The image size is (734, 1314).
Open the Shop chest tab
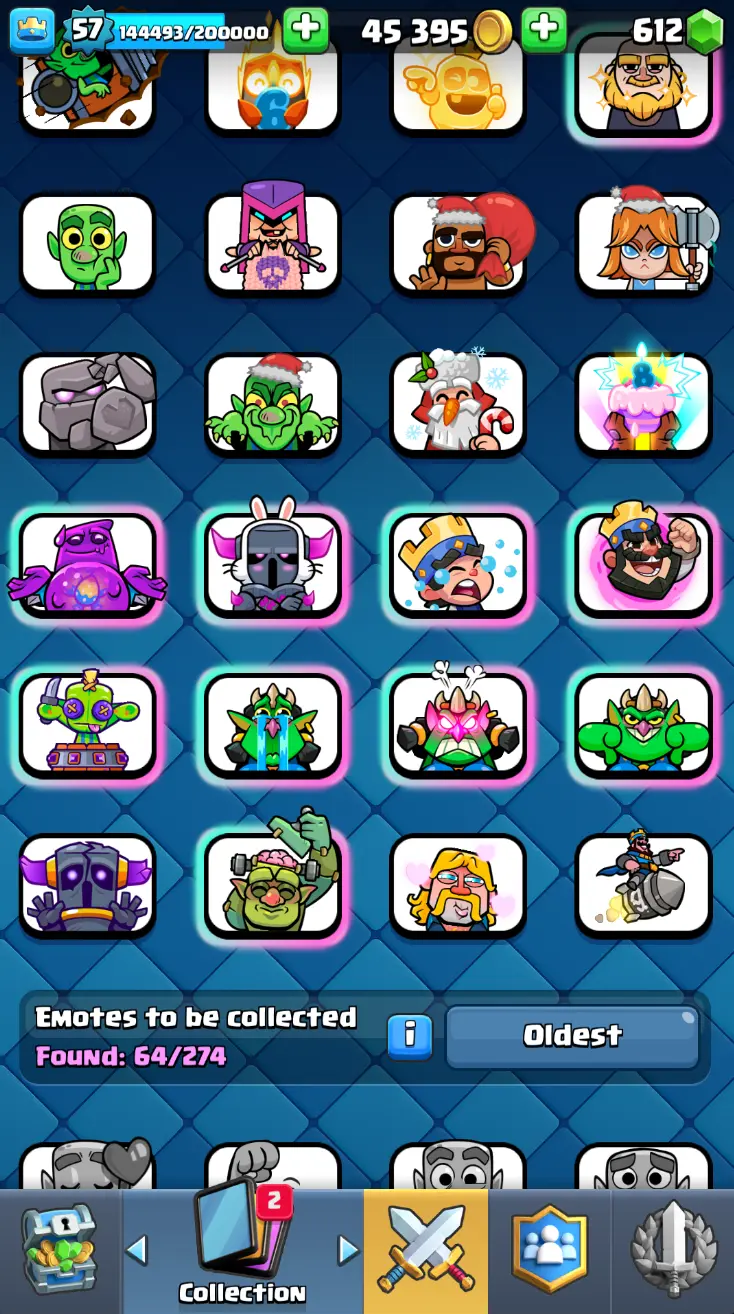coord(60,1250)
